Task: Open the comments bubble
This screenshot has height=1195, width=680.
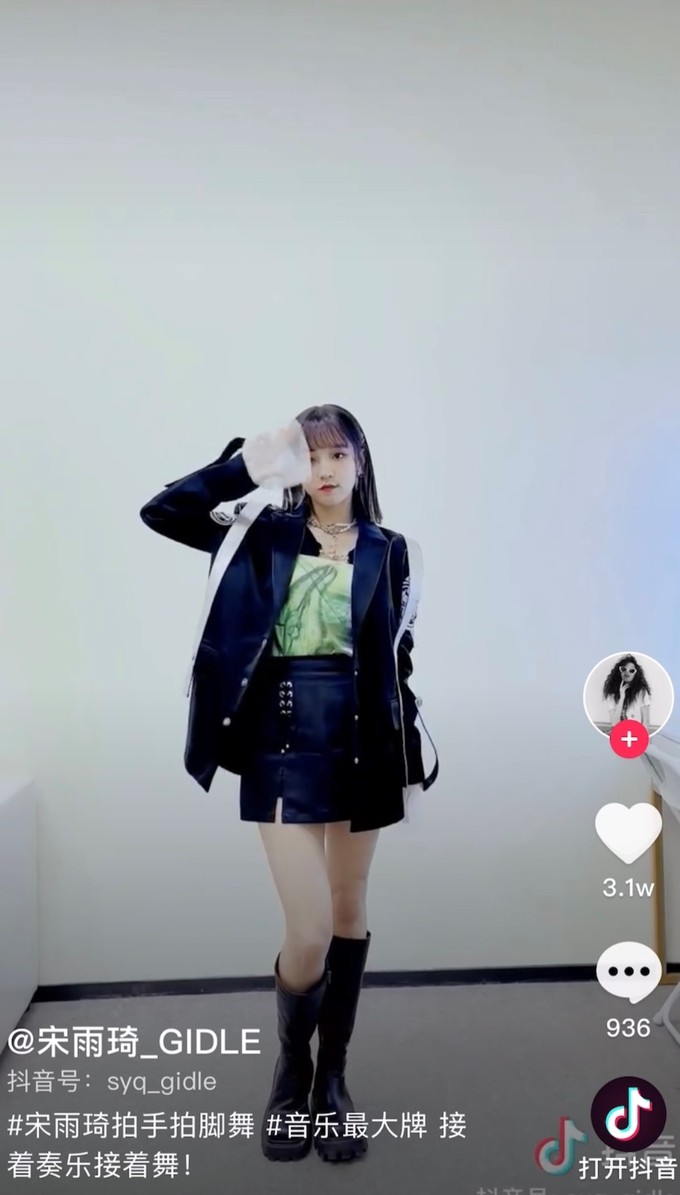Action: 628,973
